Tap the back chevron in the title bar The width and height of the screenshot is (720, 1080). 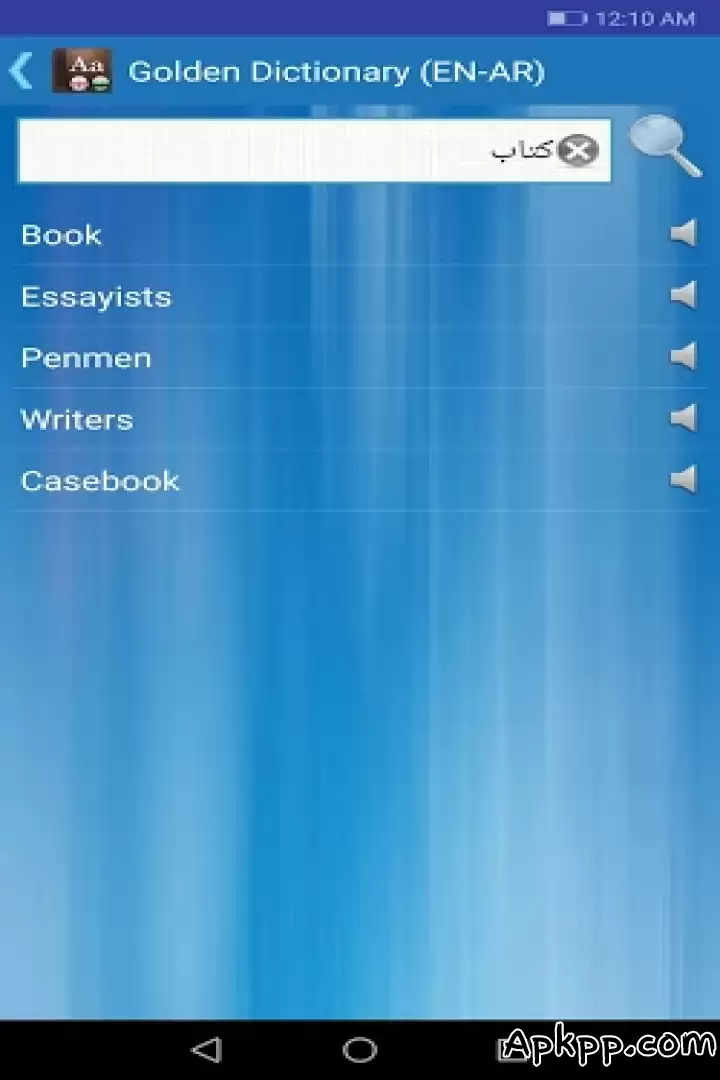point(20,71)
